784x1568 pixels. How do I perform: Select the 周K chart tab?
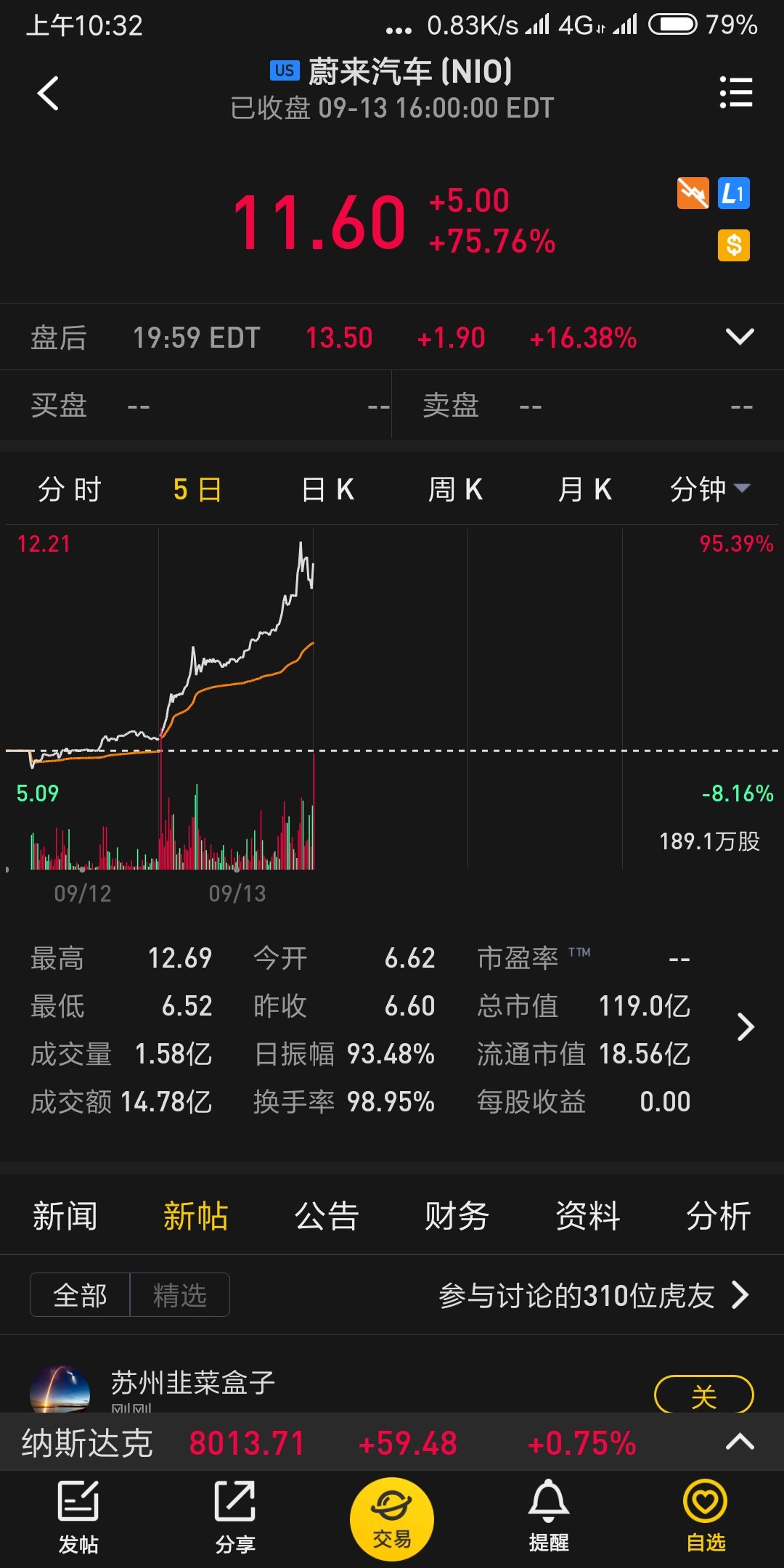[x=455, y=489]
